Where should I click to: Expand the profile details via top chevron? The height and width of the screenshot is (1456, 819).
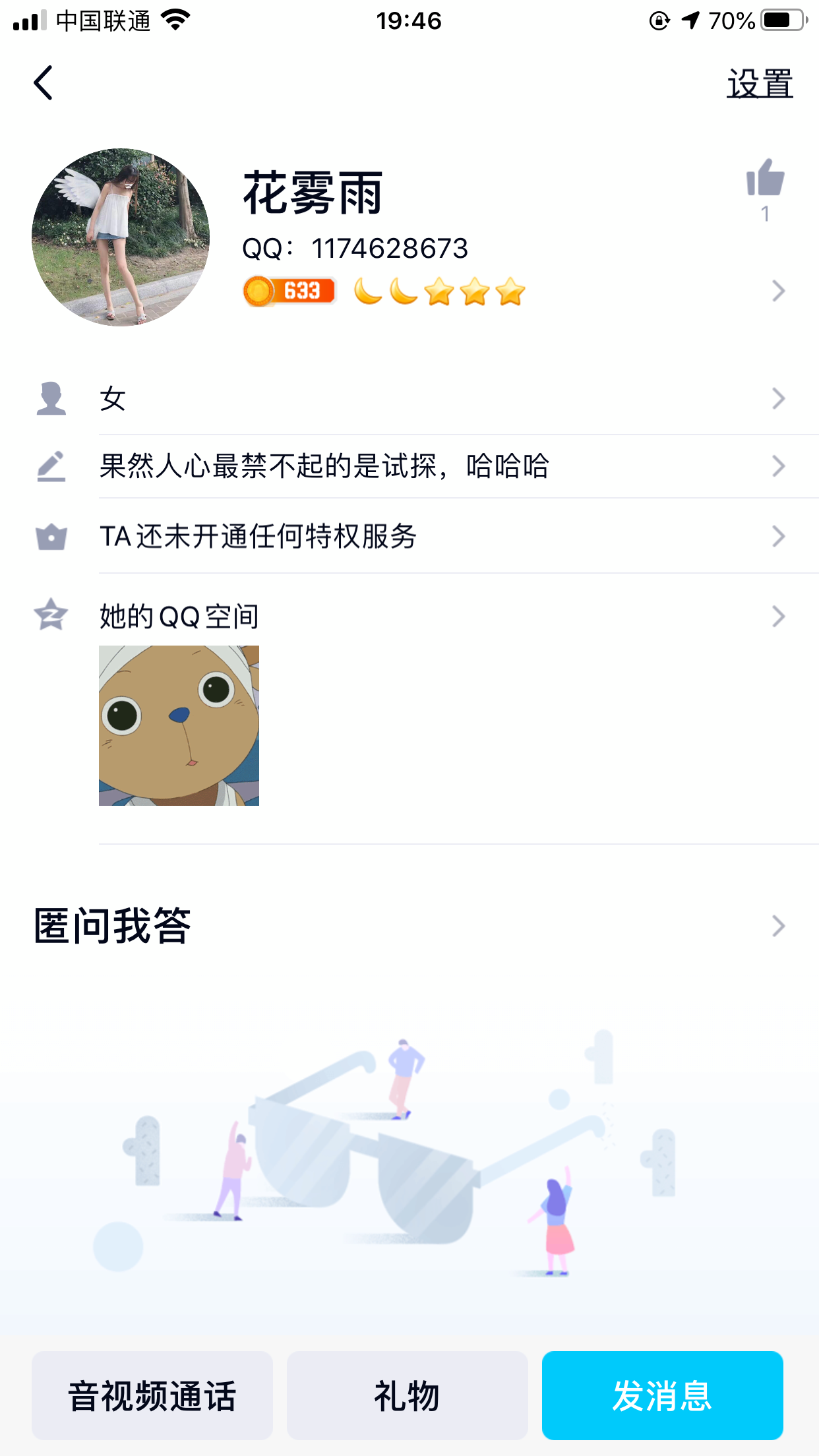(x=779, y=290)
